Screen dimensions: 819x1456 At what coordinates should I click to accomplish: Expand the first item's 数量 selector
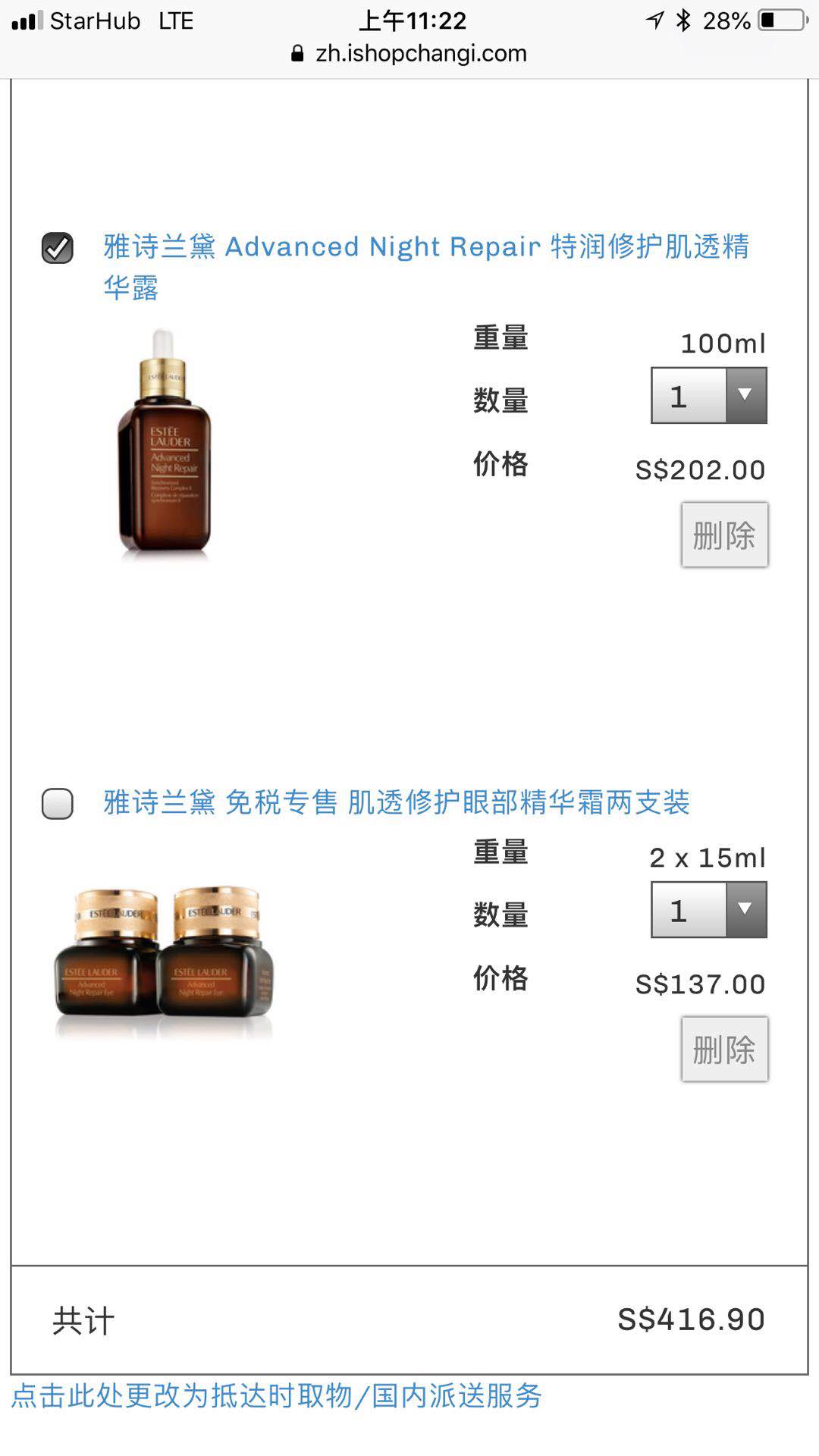point(744,394)
